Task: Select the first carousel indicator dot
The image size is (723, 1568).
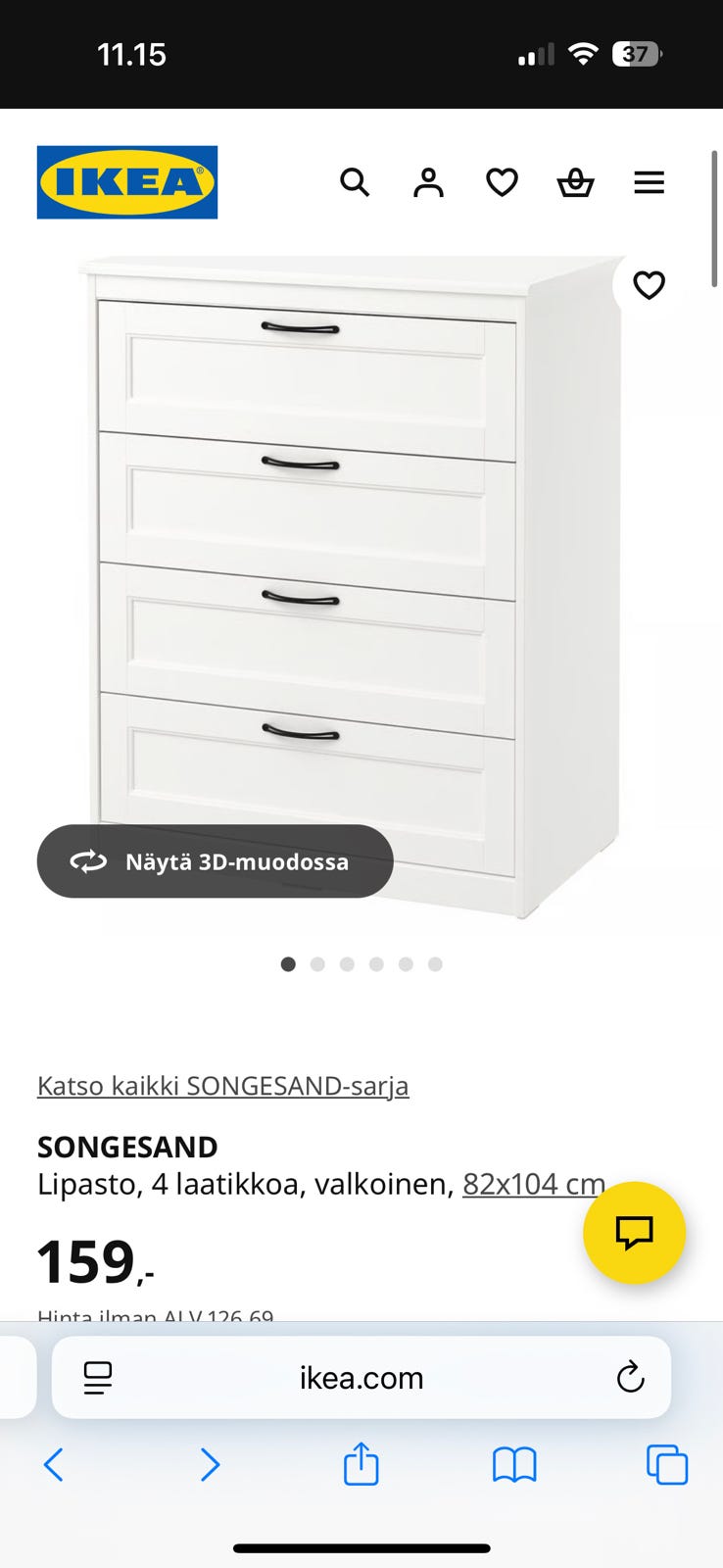Action: pyautogui.click(x=288, y=964)
